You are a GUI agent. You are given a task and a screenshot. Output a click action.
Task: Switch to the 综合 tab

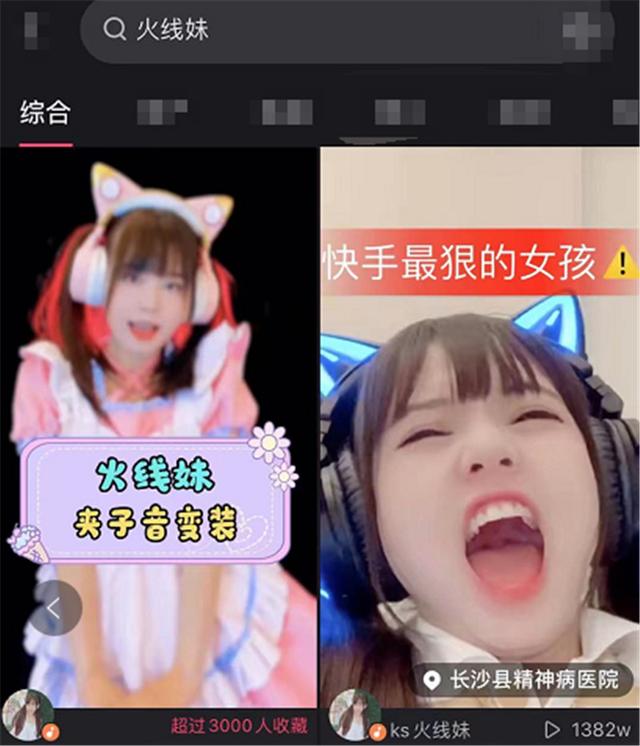coord(45,112)
